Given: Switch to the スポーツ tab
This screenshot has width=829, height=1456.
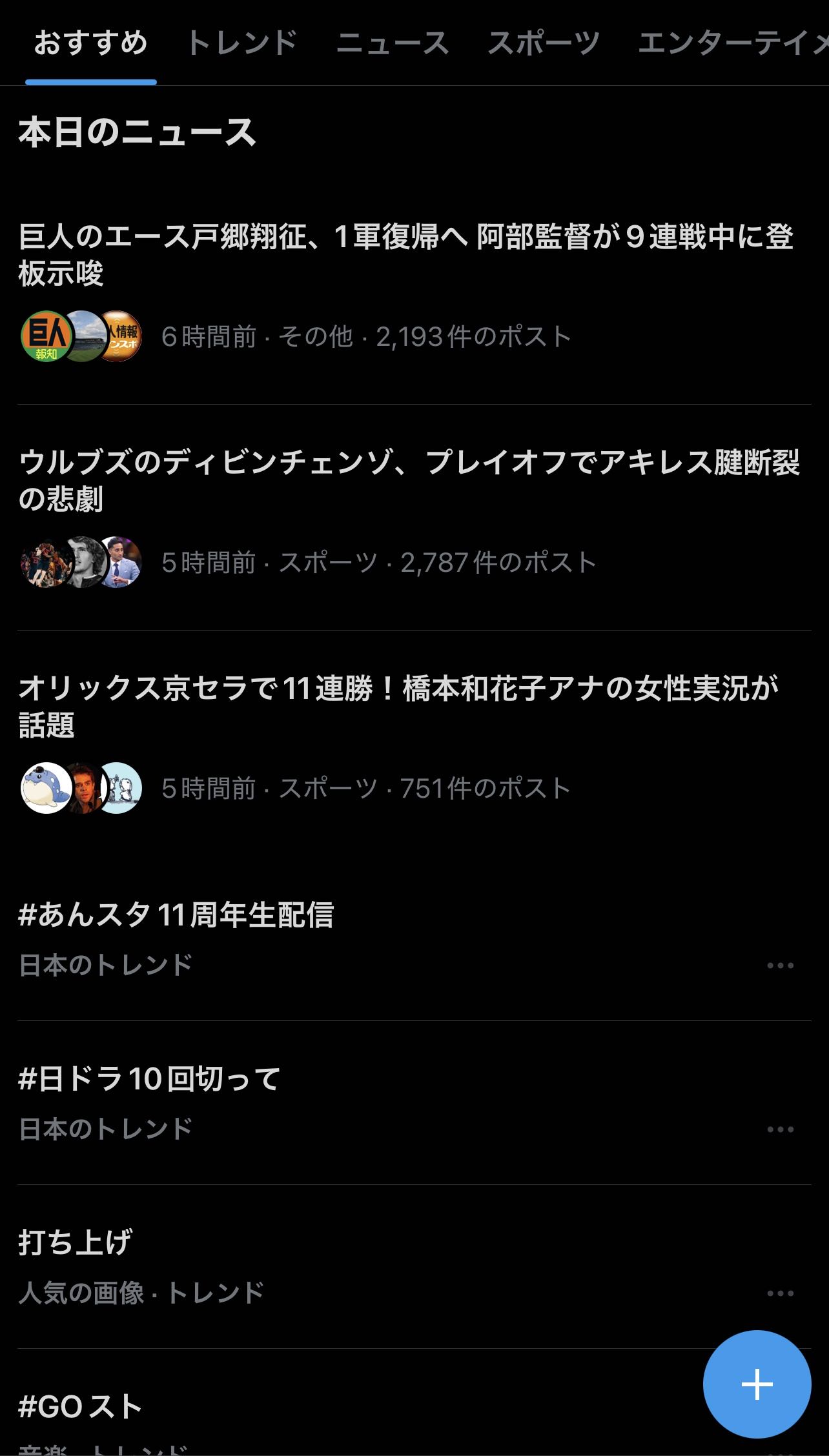Looking at the screenshot, I should pyautogui.click(x=543, y=44).
